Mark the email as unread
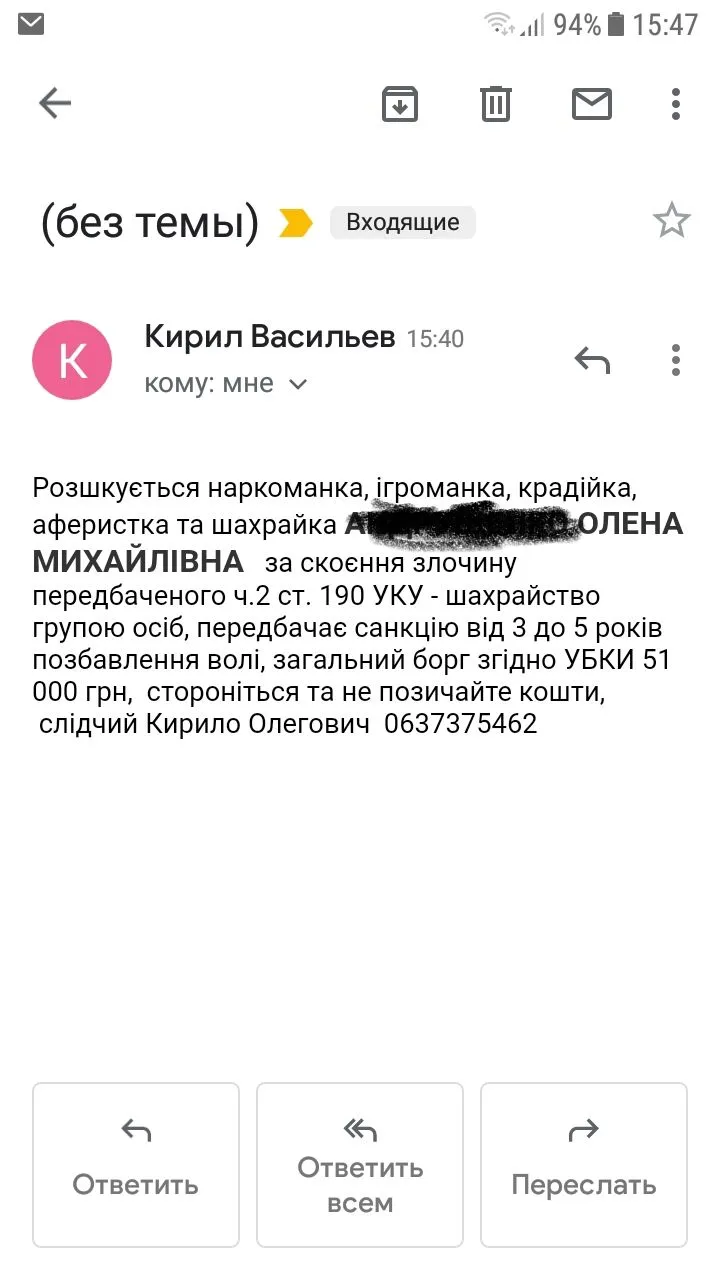This screenshot has width=720, height=1280. coord(591,103)
